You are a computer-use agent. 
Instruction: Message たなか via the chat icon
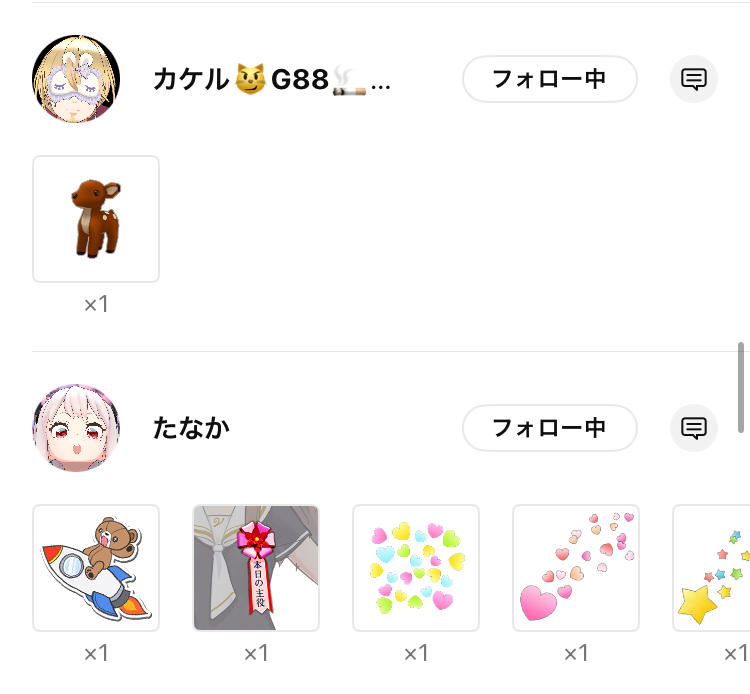click(x=694, y=428)
